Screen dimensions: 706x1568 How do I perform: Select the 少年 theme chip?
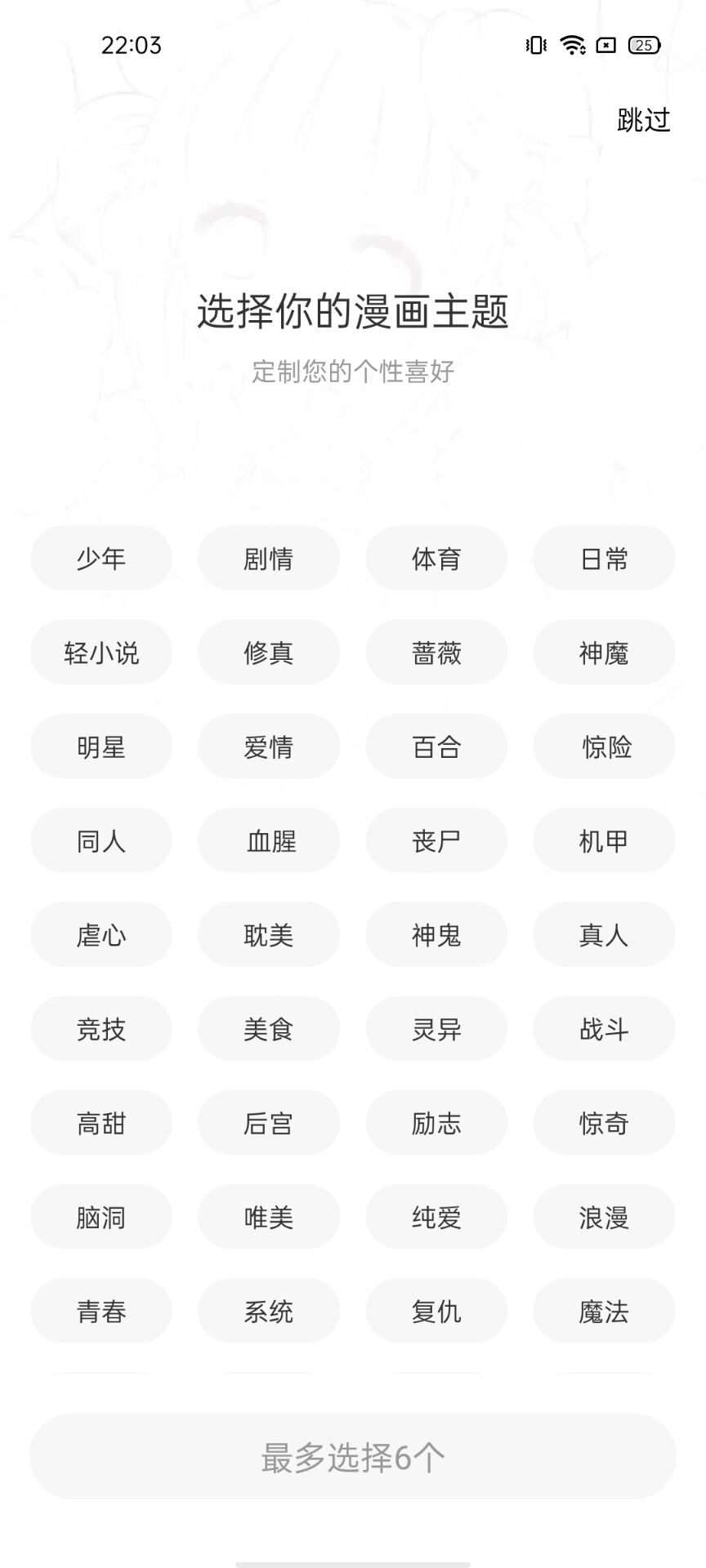point(101,559)
